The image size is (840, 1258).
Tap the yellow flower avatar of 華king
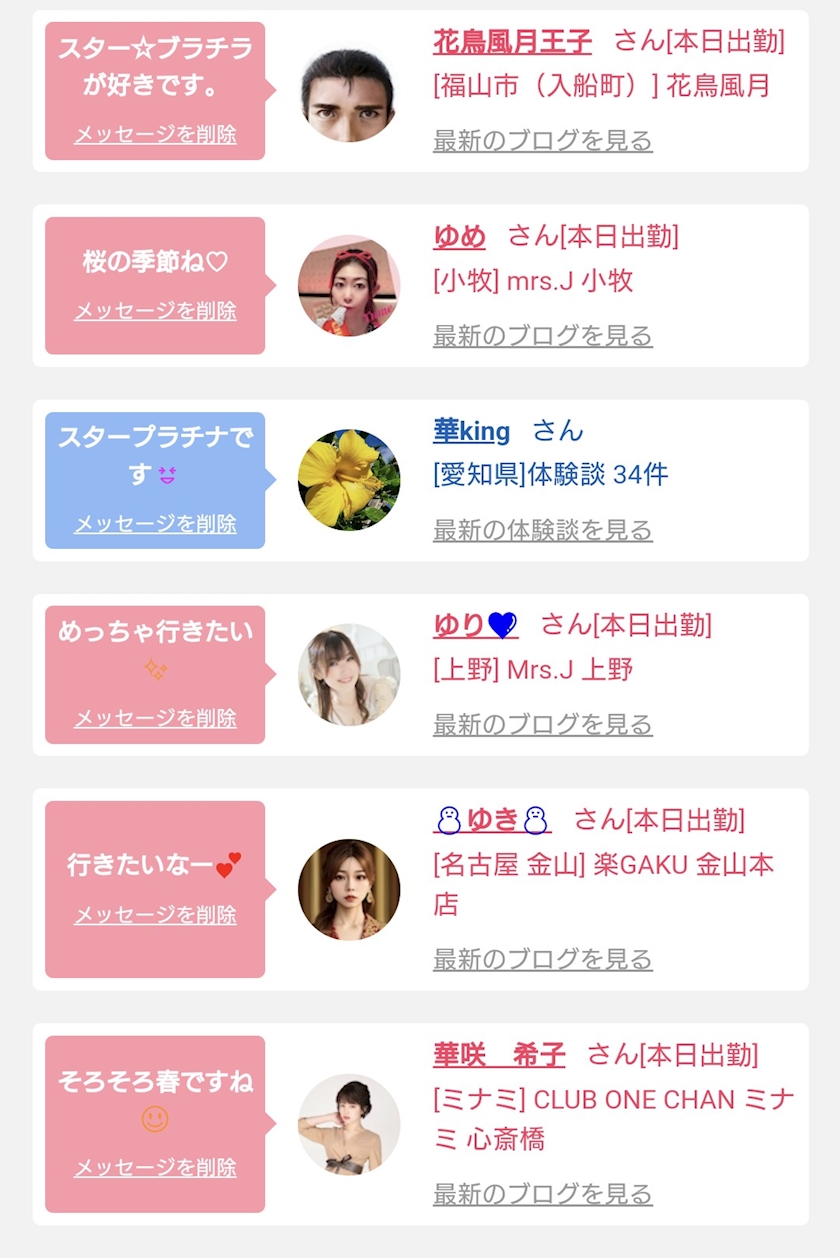349,480
